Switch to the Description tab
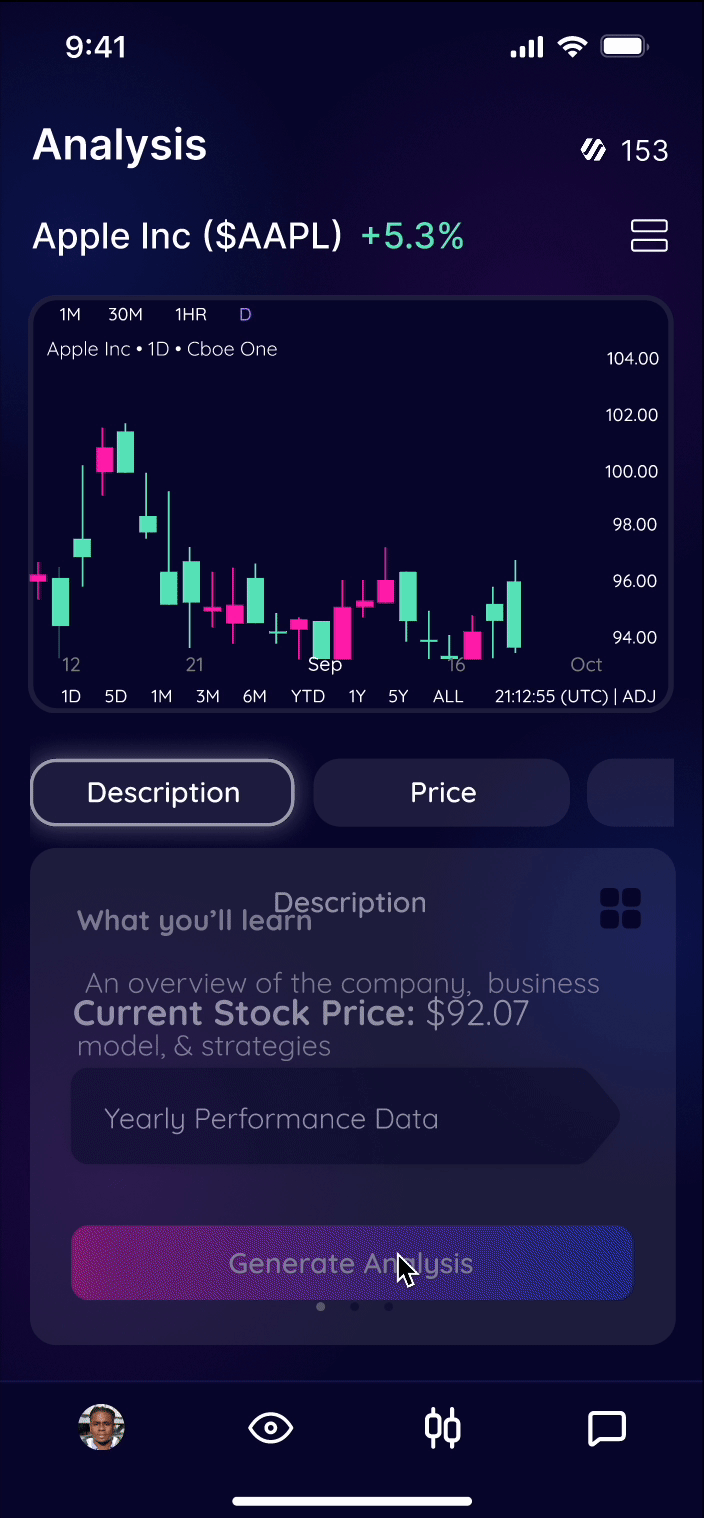 click(163, 793)
